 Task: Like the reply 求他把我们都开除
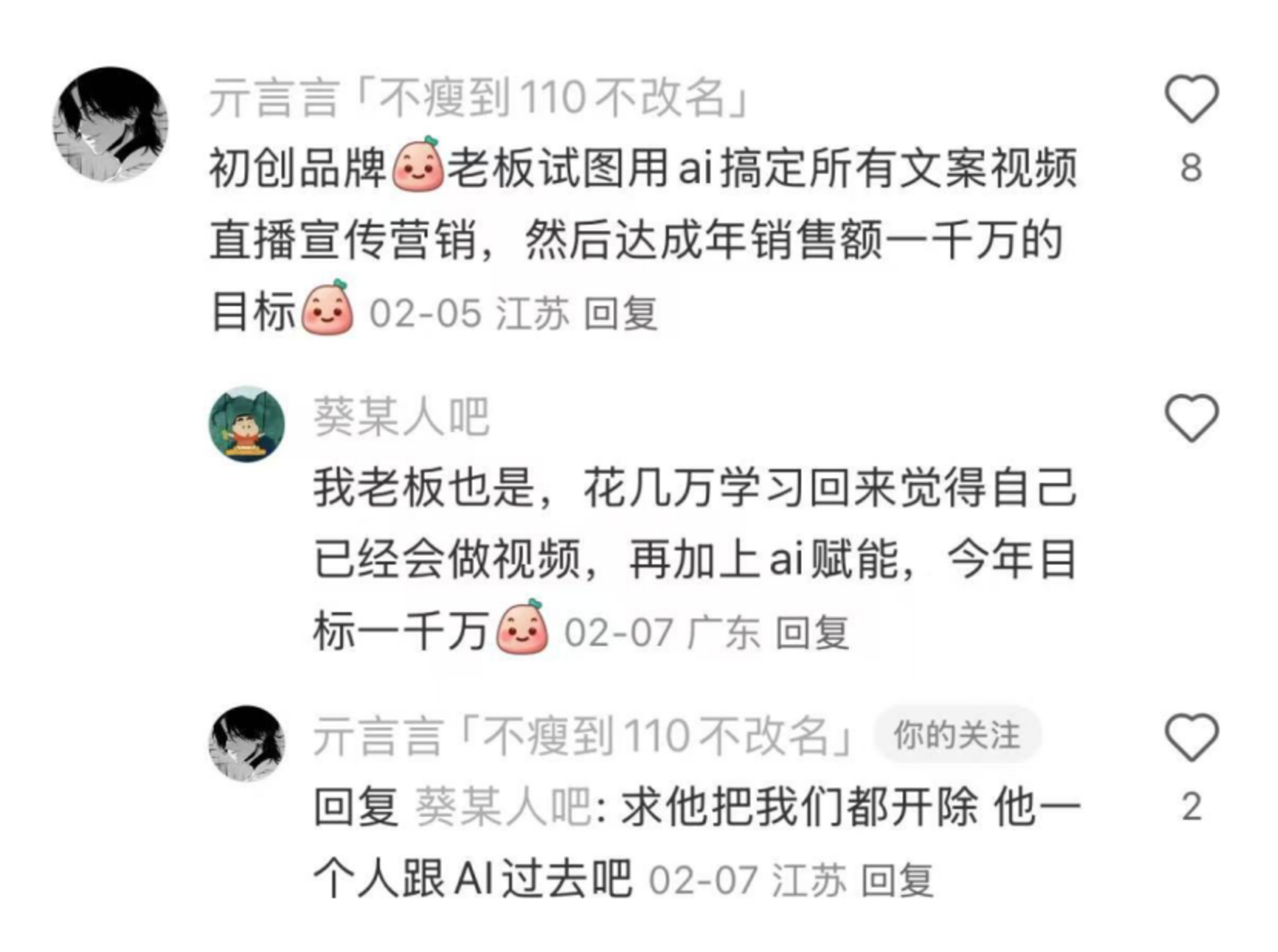point(1190,737)
